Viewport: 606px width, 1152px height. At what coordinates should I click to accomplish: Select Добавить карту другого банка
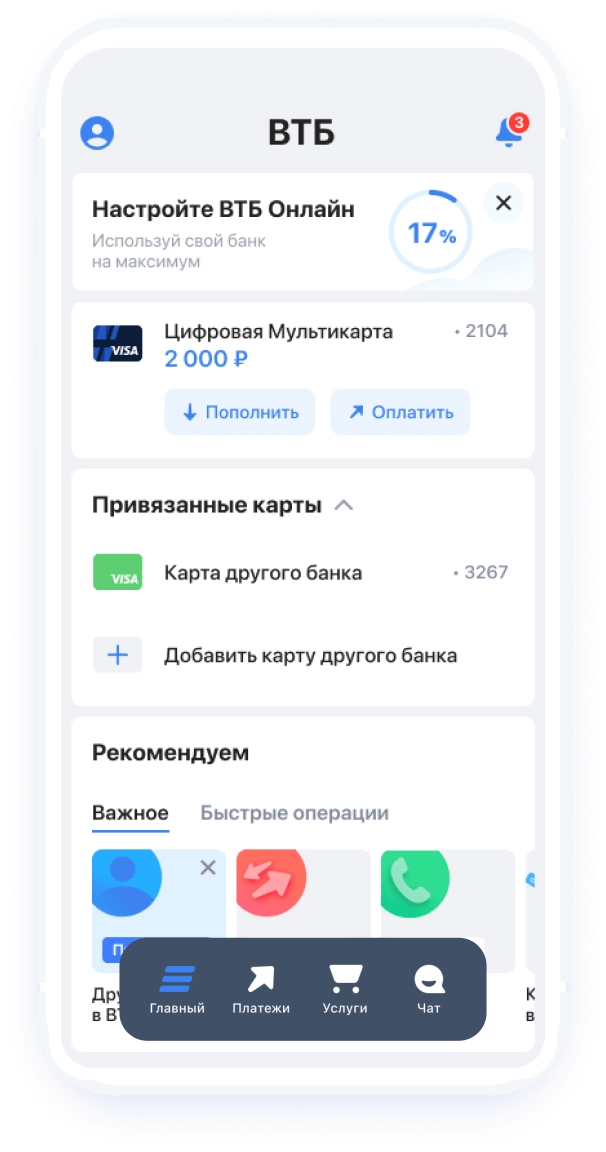(303, 655)
